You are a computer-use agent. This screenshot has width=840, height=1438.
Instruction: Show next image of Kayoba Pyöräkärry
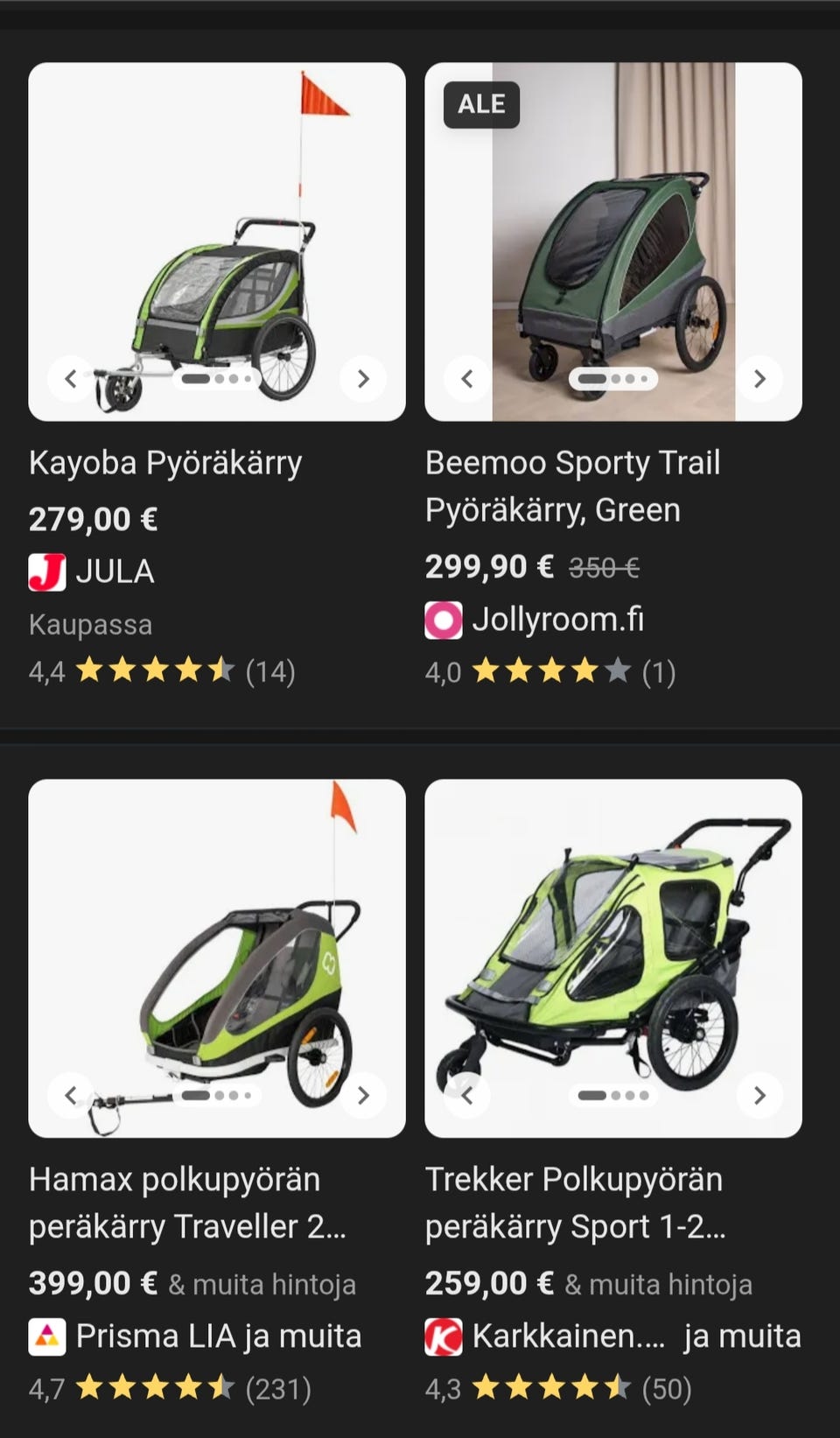[361, 377]
